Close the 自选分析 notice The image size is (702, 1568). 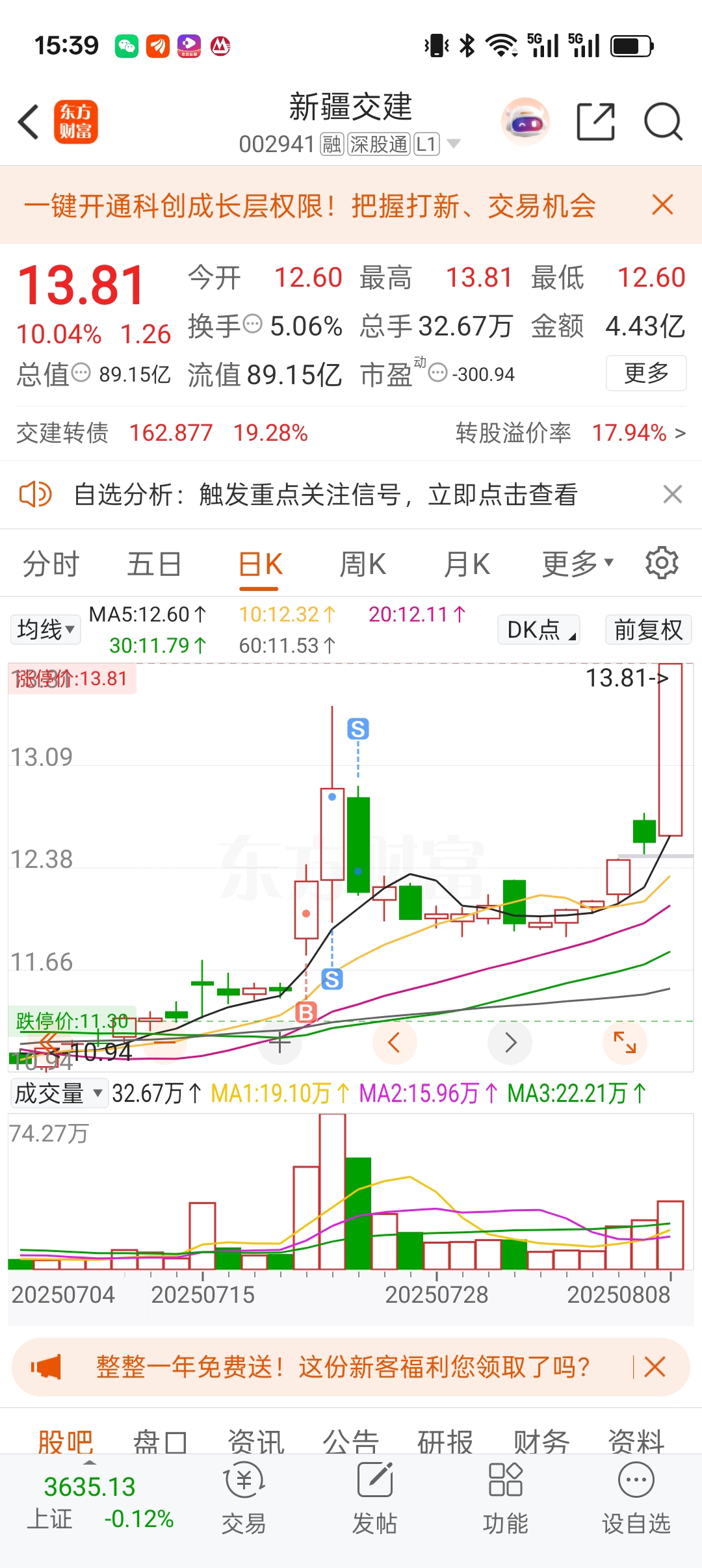(x=672, y=495)
